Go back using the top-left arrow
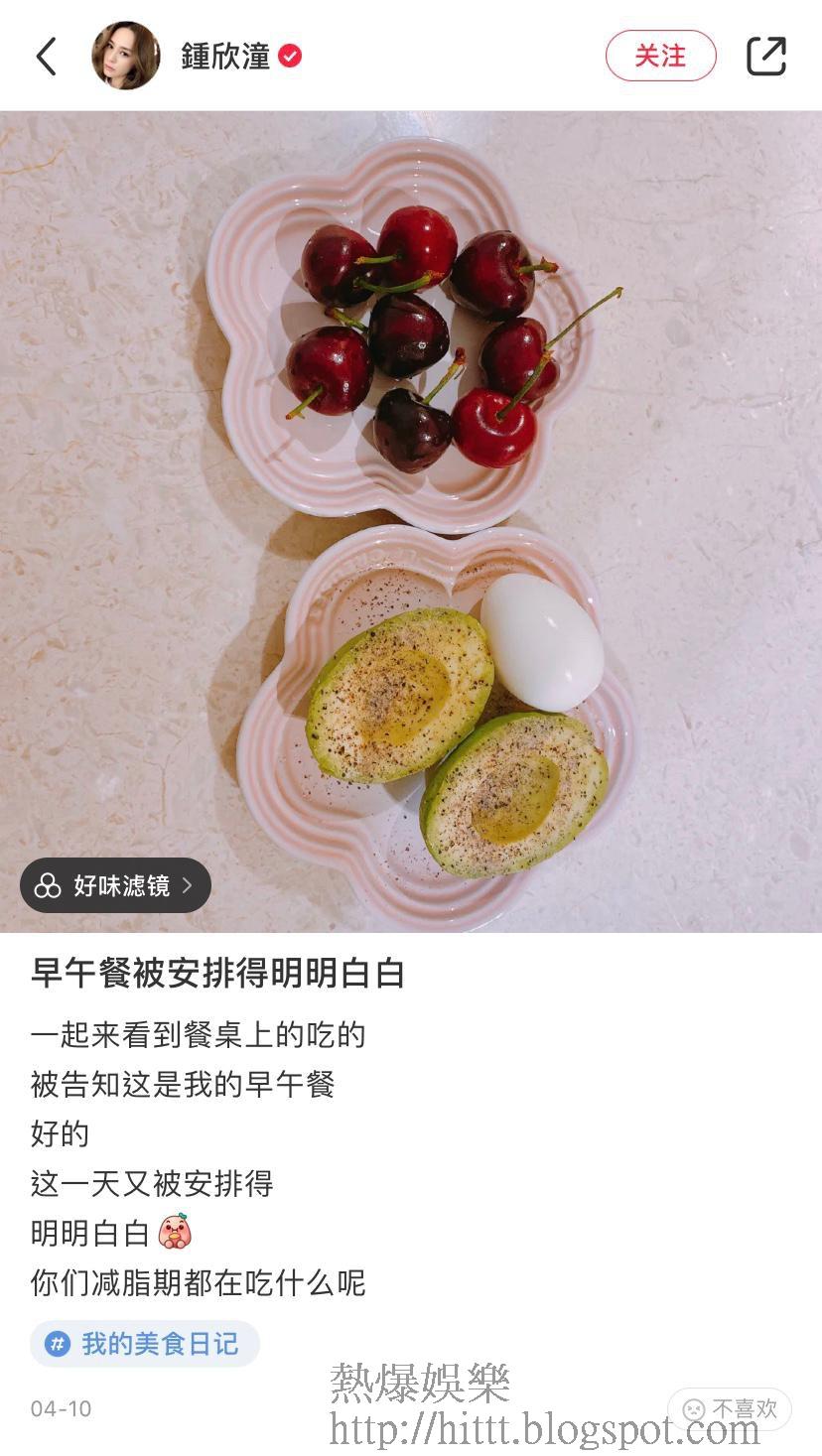The image size is (822, 1456). click(47, 57)
